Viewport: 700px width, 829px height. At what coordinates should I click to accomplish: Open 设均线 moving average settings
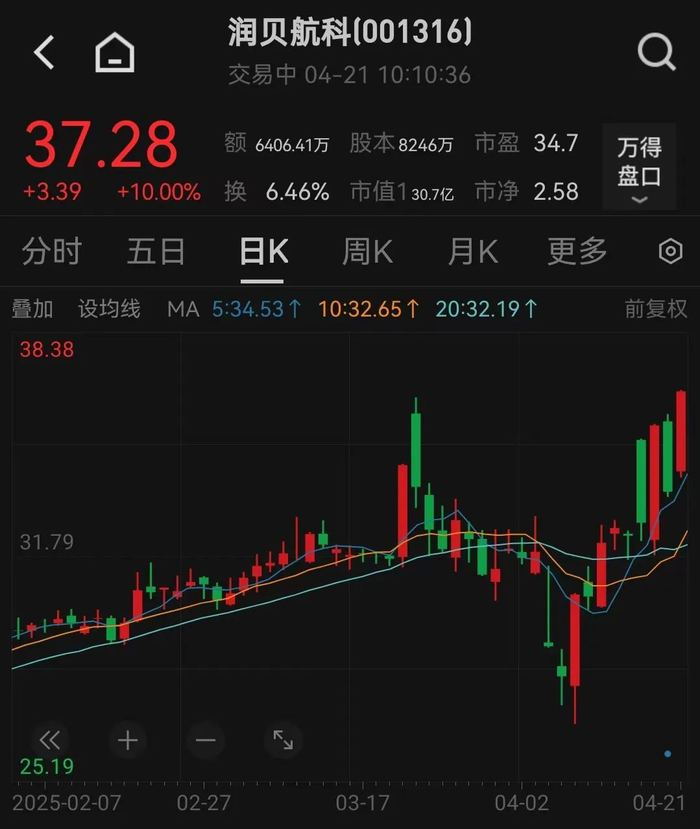(110, 309)
